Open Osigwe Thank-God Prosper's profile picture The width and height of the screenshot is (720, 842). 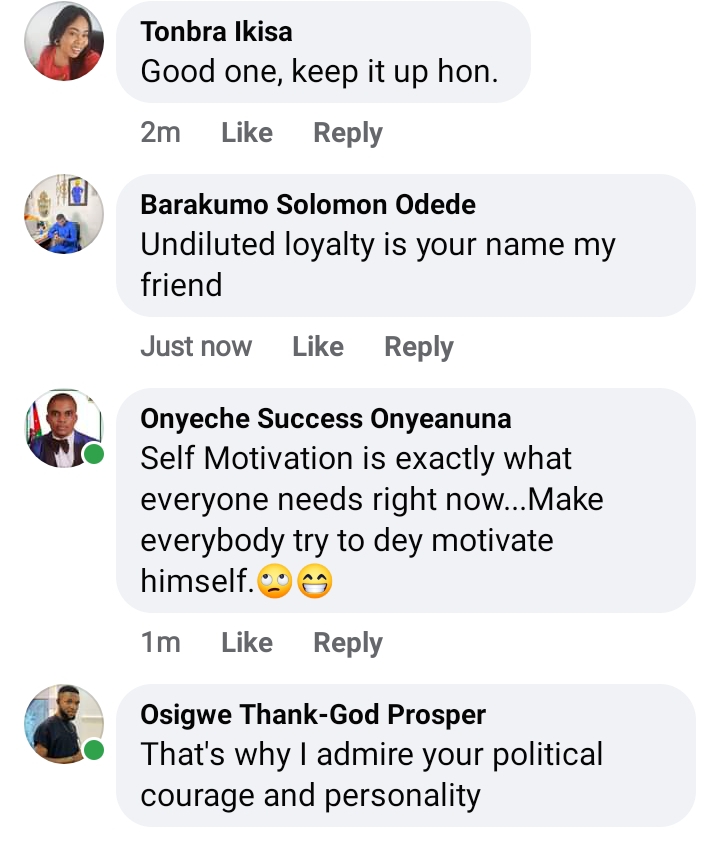pyautogui.click(x=63, y=725)
